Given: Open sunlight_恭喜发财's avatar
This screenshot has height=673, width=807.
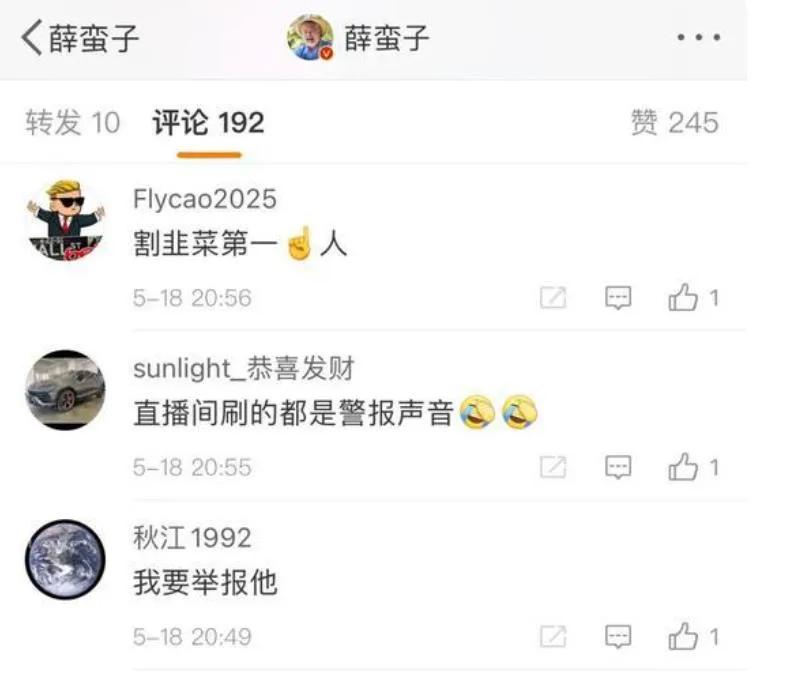Looking at the screenshot, I should tap(65, 390).
